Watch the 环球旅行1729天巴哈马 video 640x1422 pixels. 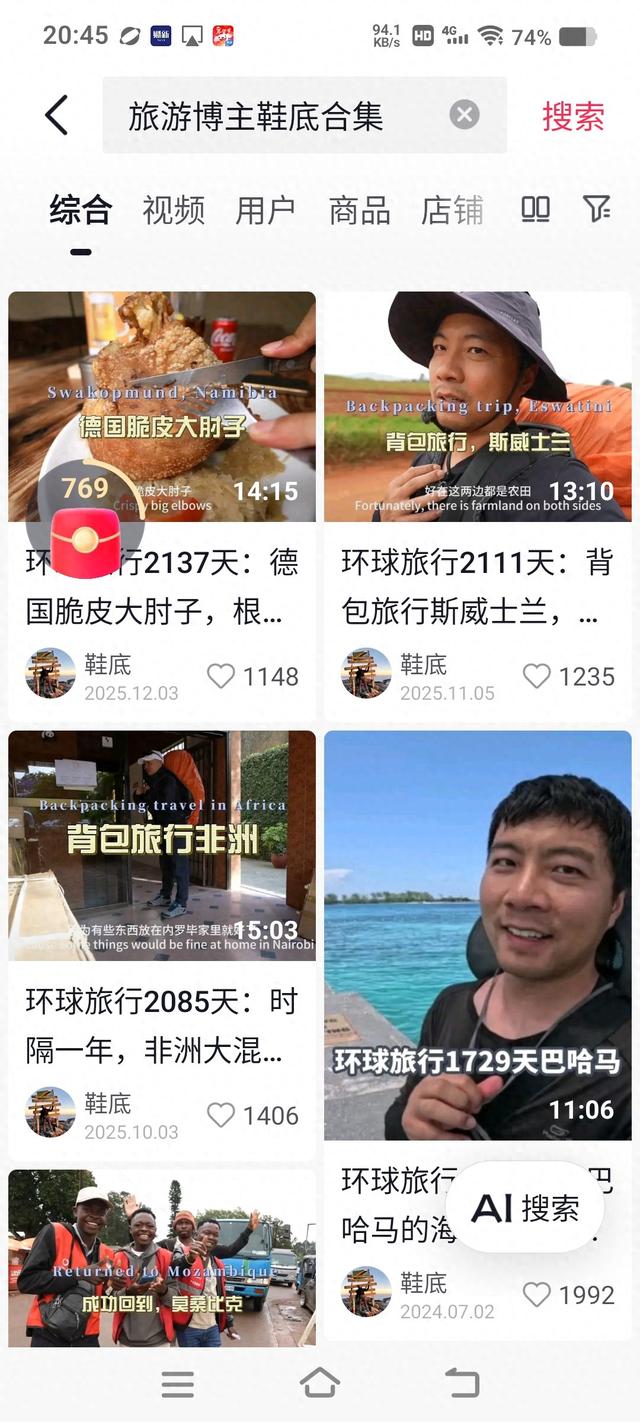point(477,935)
